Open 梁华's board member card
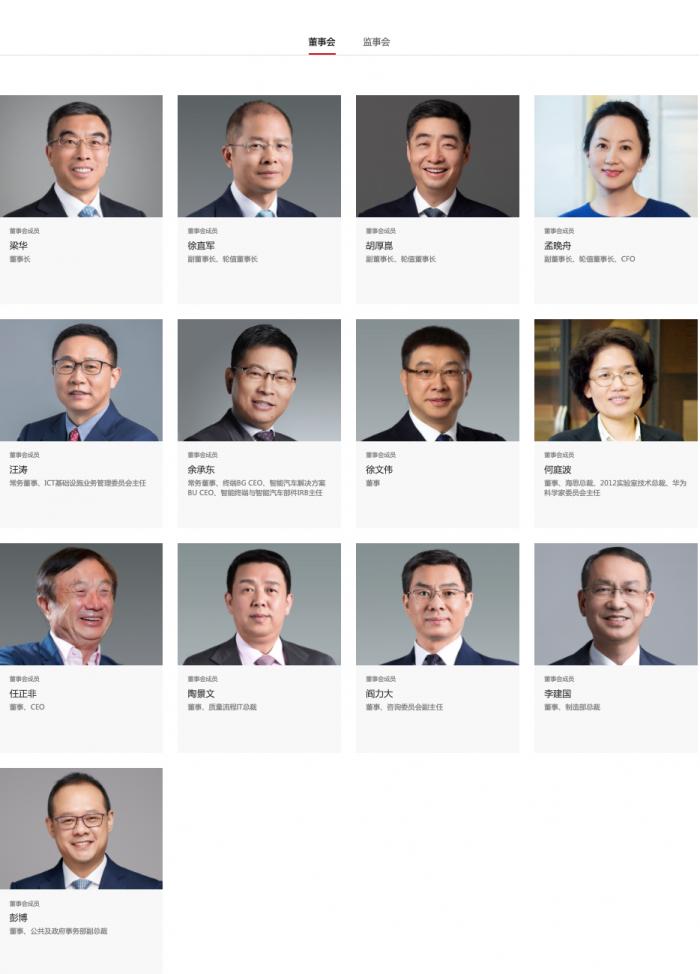The height and width of the screenshot is (974, 700). [x=81, y=199]
